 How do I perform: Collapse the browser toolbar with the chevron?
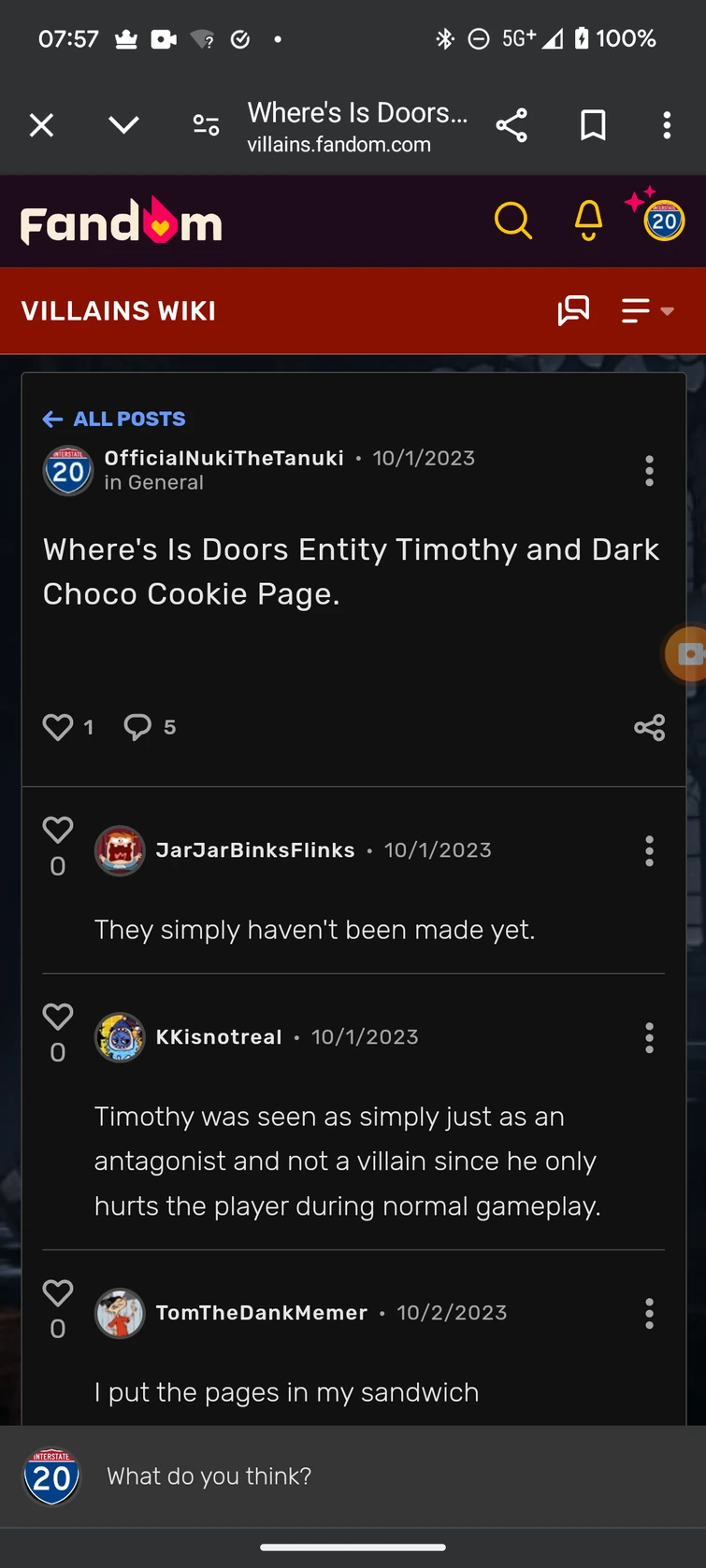click(122, 124)
